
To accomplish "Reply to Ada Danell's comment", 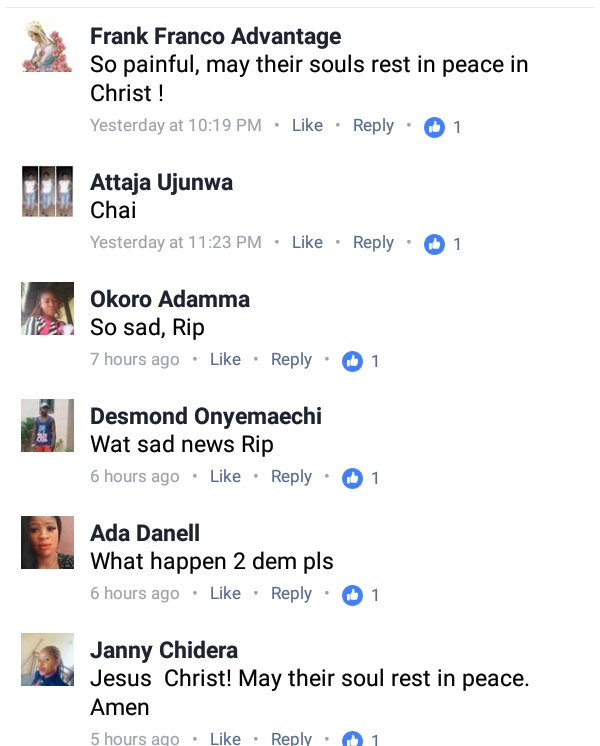I will point(291,594).
